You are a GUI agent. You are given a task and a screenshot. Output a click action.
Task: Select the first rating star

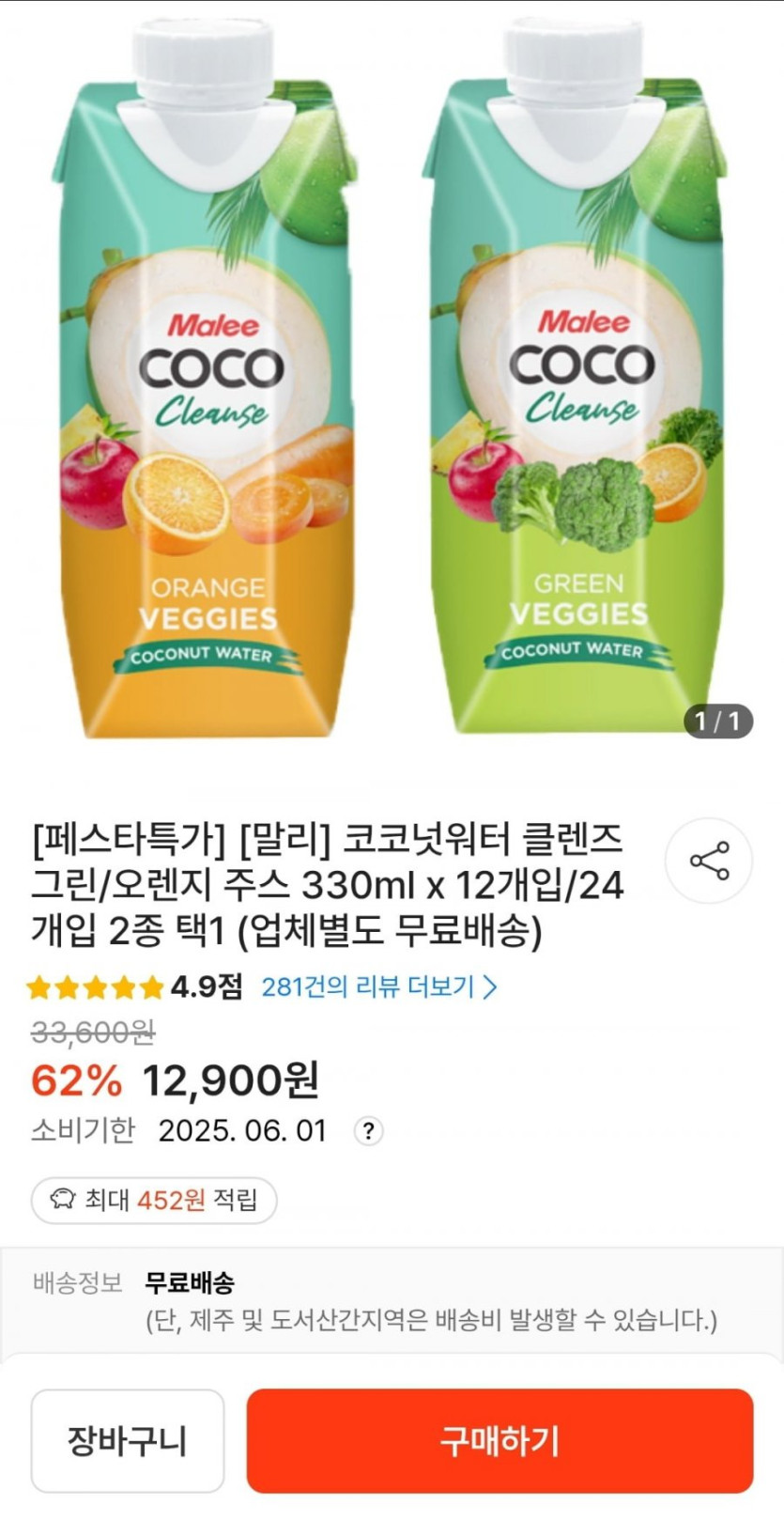coord(39,986)
